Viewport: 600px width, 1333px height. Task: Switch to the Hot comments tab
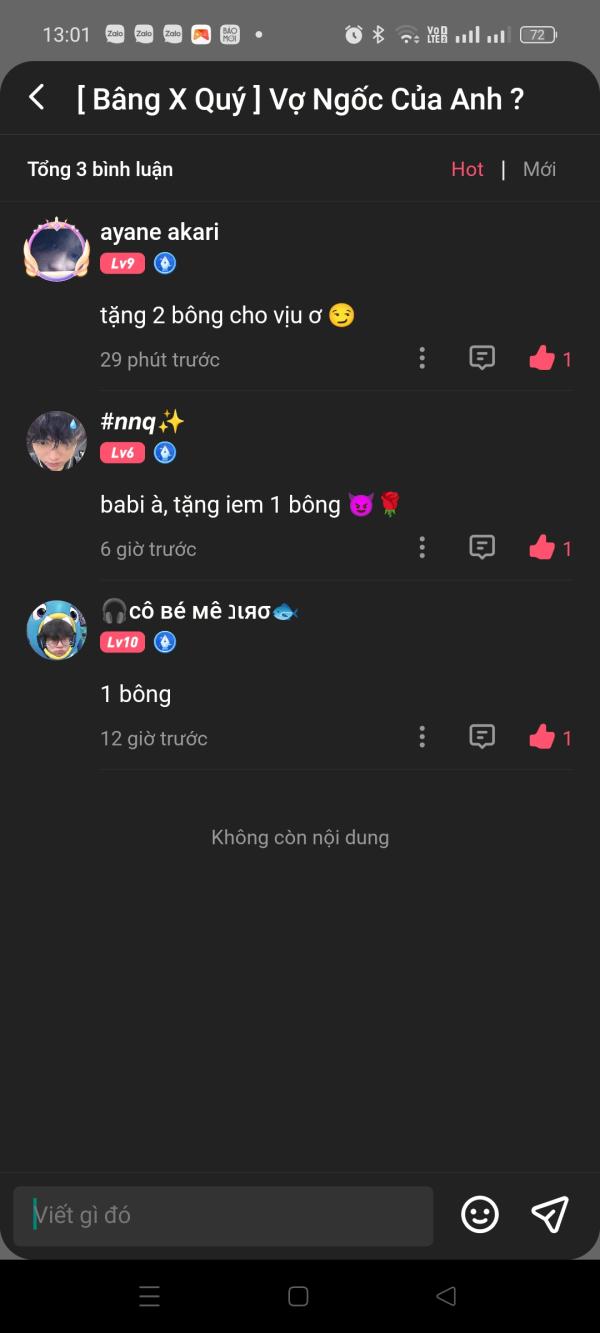pyautogui.click(x=467, y=169)
